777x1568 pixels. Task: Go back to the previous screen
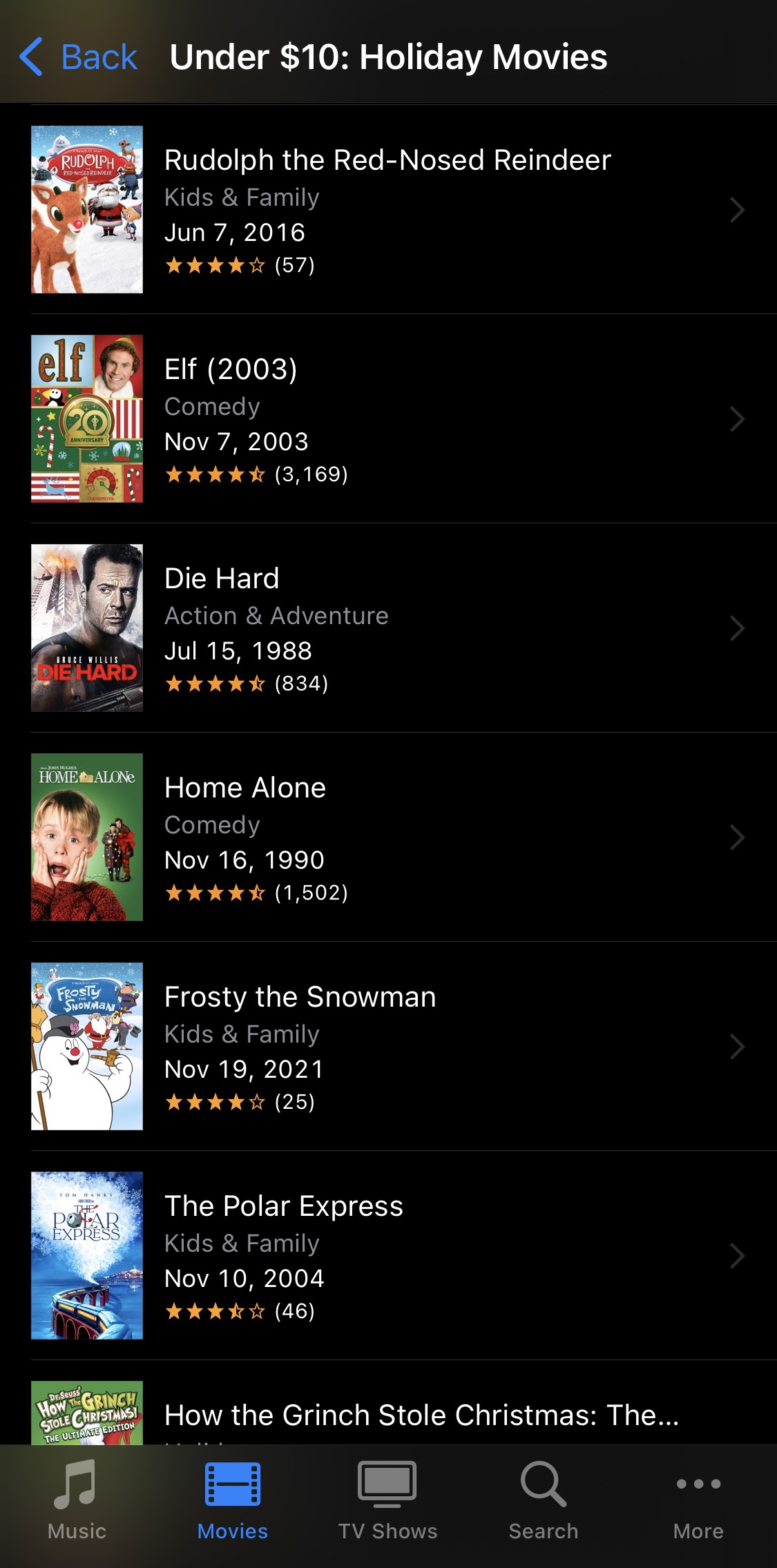pos(78,57)
